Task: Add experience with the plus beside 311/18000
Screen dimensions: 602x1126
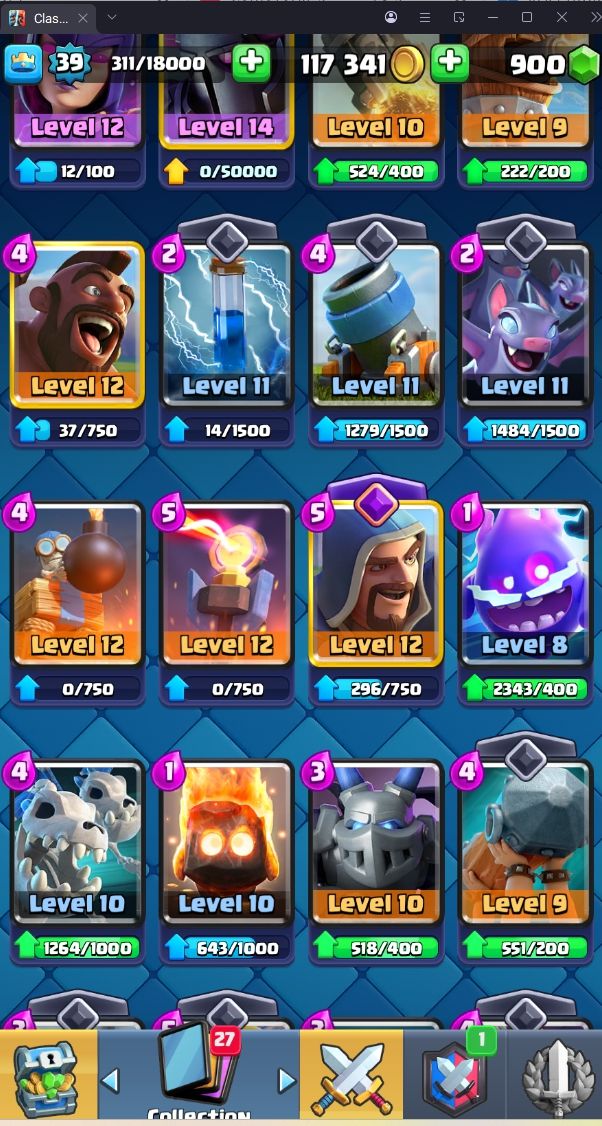Action: click(251, 64)
